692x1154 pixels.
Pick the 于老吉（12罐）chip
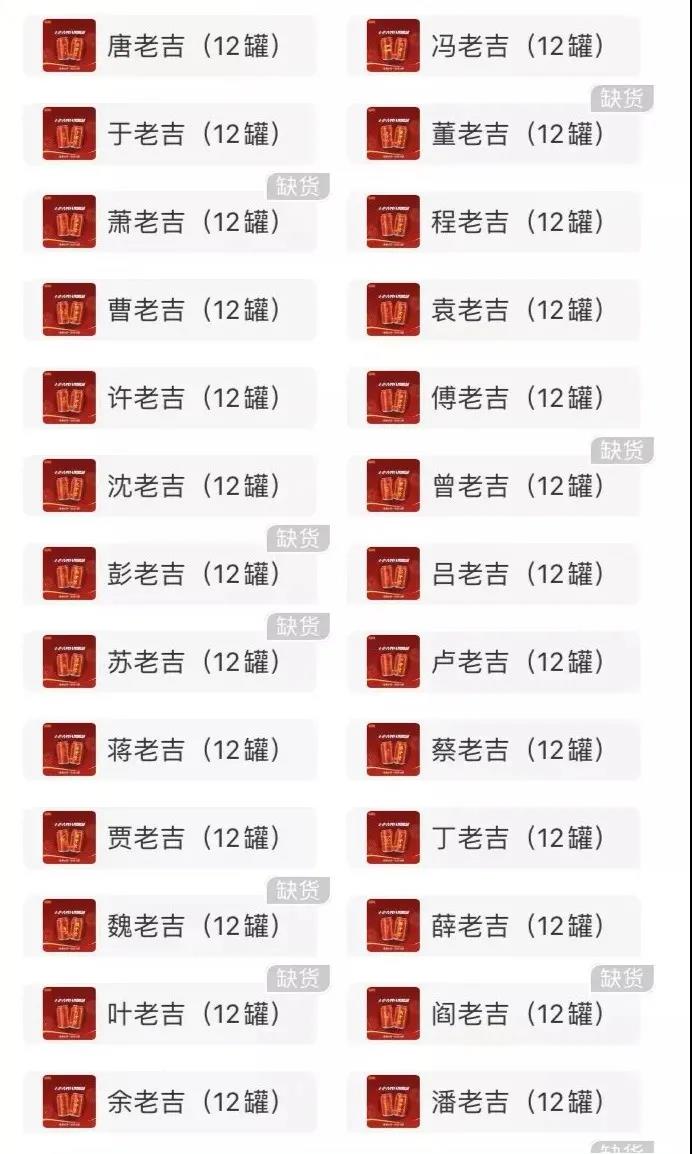(170, 134)
